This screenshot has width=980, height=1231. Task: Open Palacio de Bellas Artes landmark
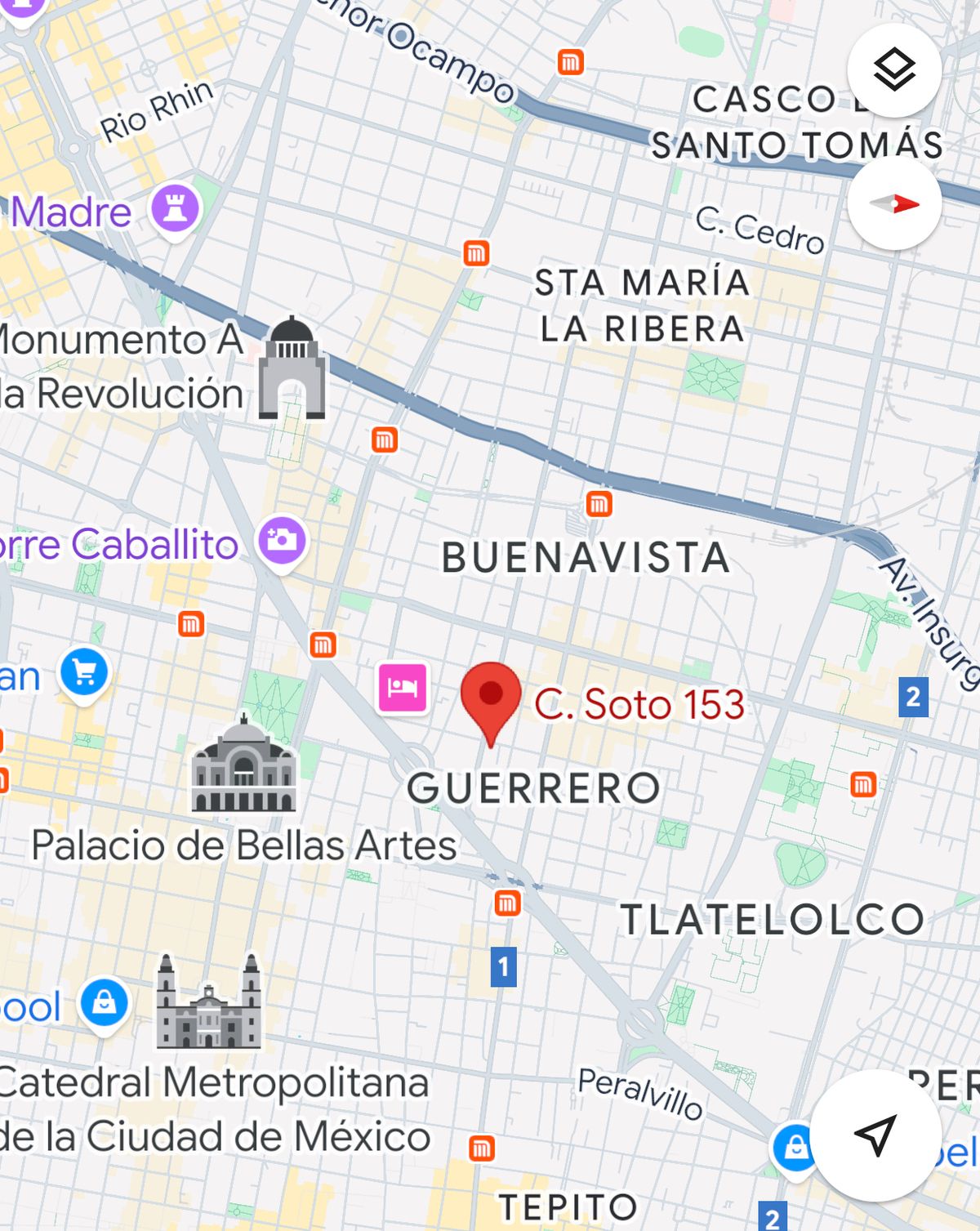243,766
